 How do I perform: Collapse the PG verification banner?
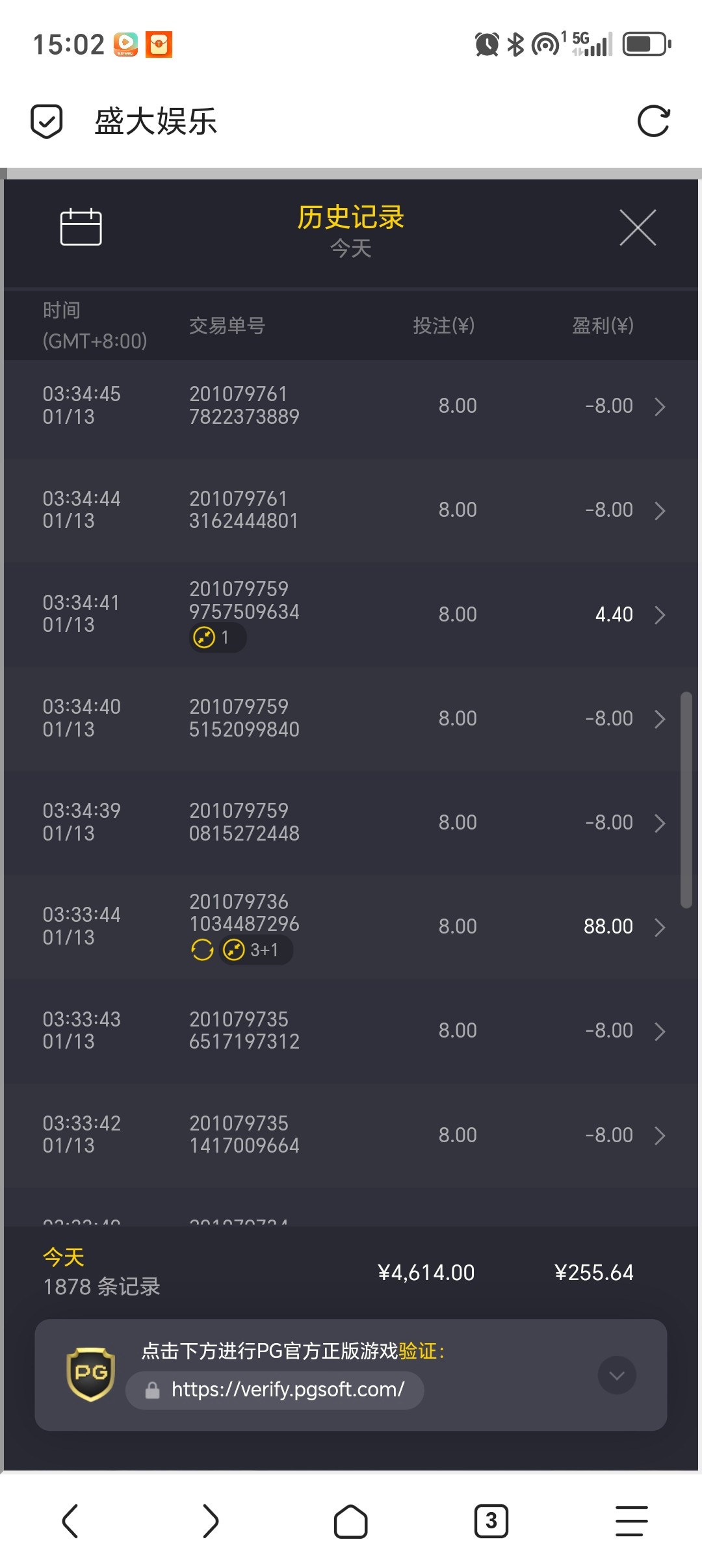[616, 1375]
